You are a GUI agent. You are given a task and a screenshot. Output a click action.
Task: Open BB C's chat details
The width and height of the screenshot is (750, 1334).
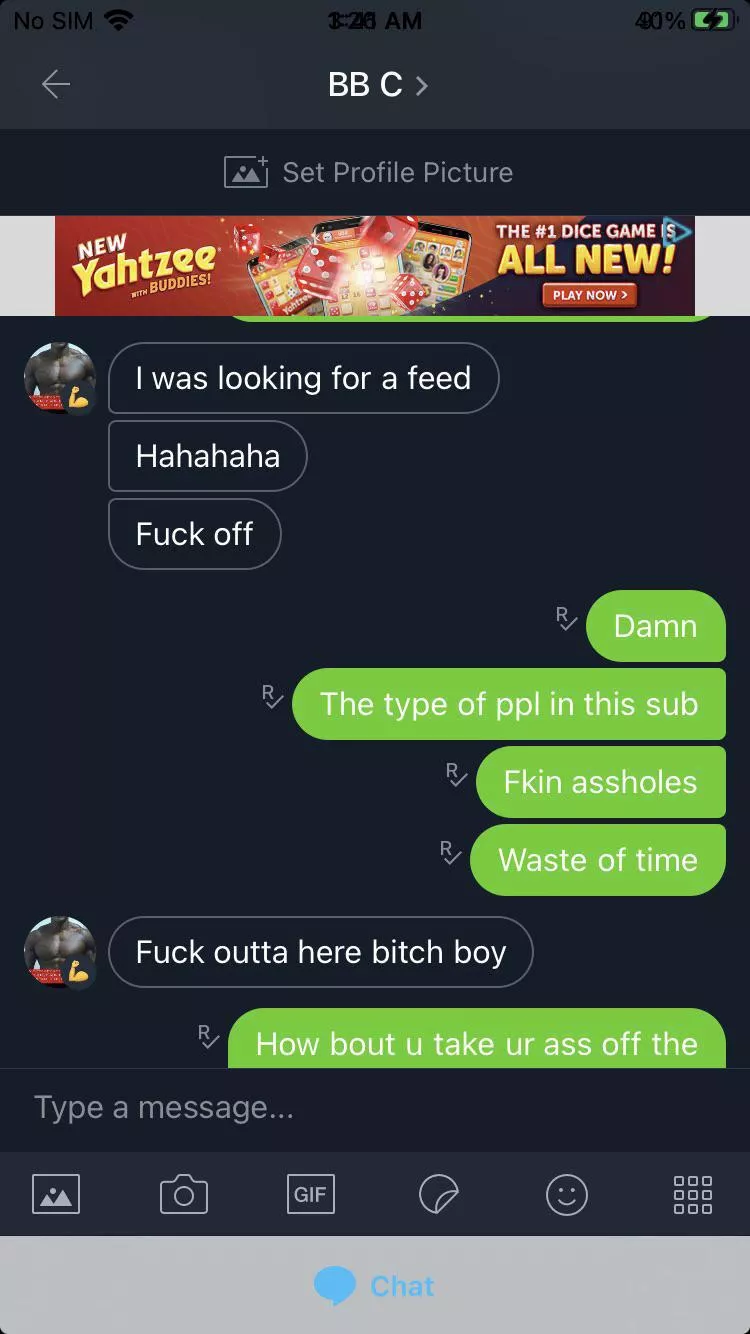coord(377,86)
